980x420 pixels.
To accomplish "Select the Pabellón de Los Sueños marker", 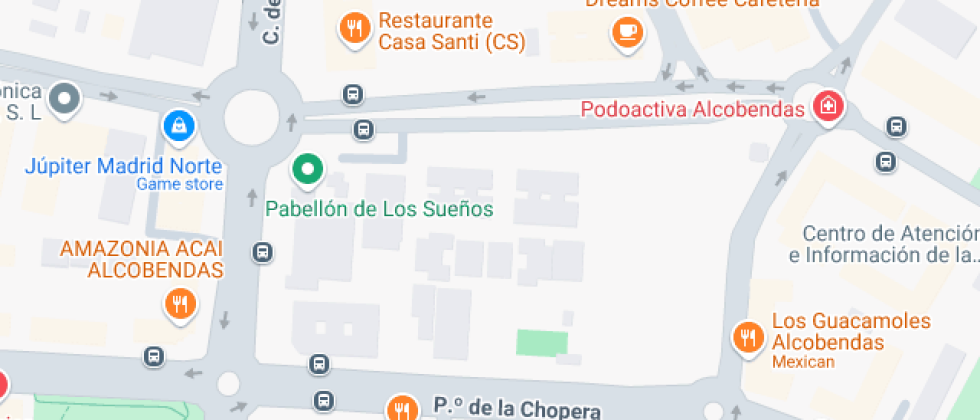I will coord(308,169).
